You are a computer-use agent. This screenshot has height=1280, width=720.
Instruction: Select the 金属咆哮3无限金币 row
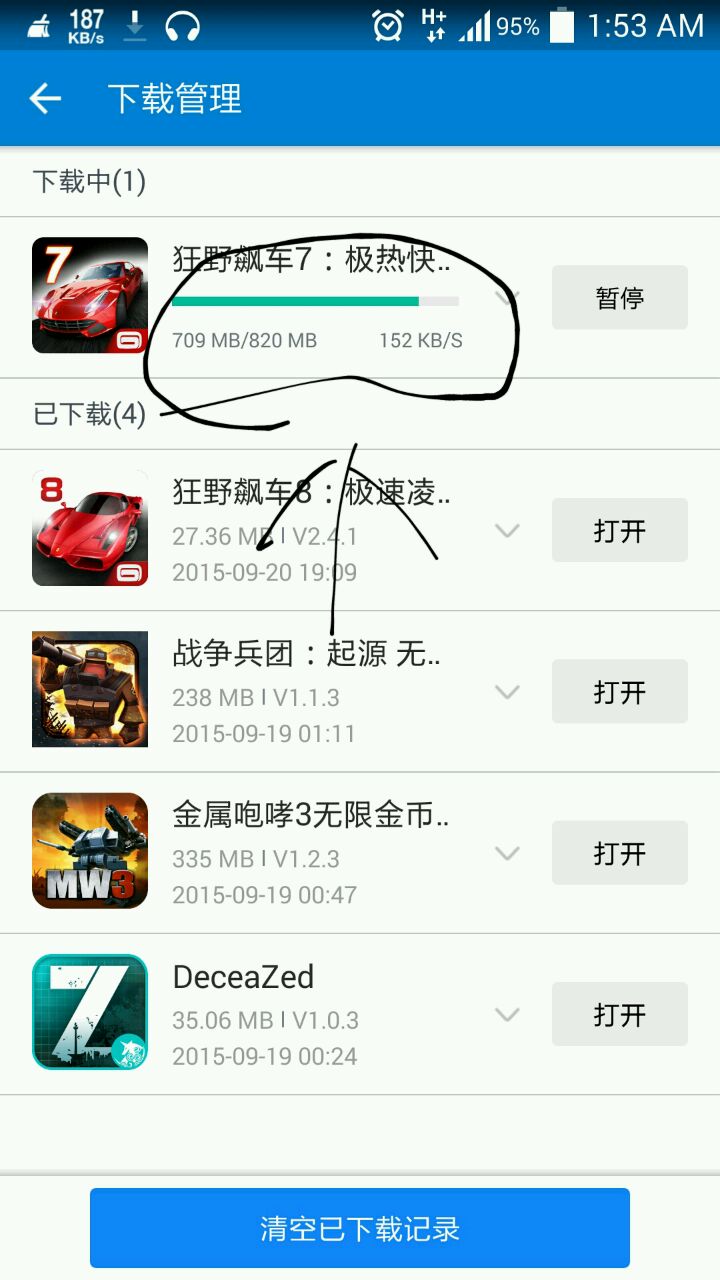[360, 853]
